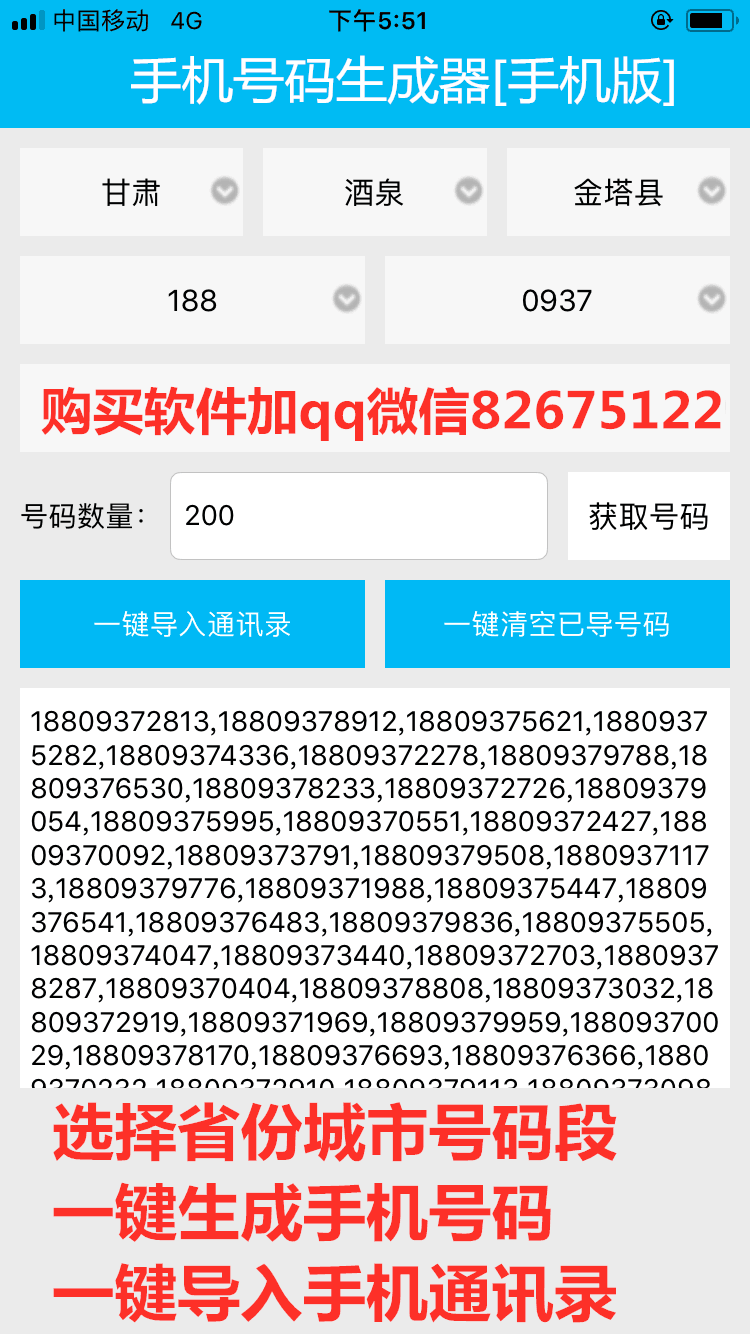Tap the 获取号码 button
750x1334 pixels.
[649, 516]
